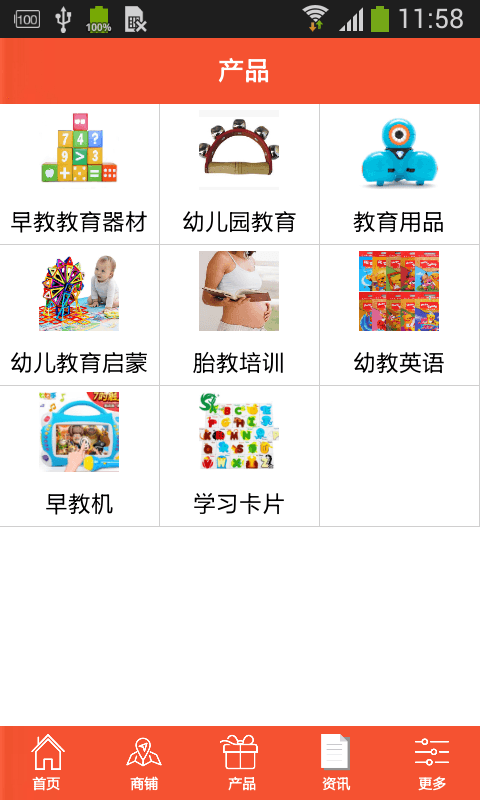The image size is (480, 800).
Task: Switch to the 资讯 news tab
Action: [336, 763]
